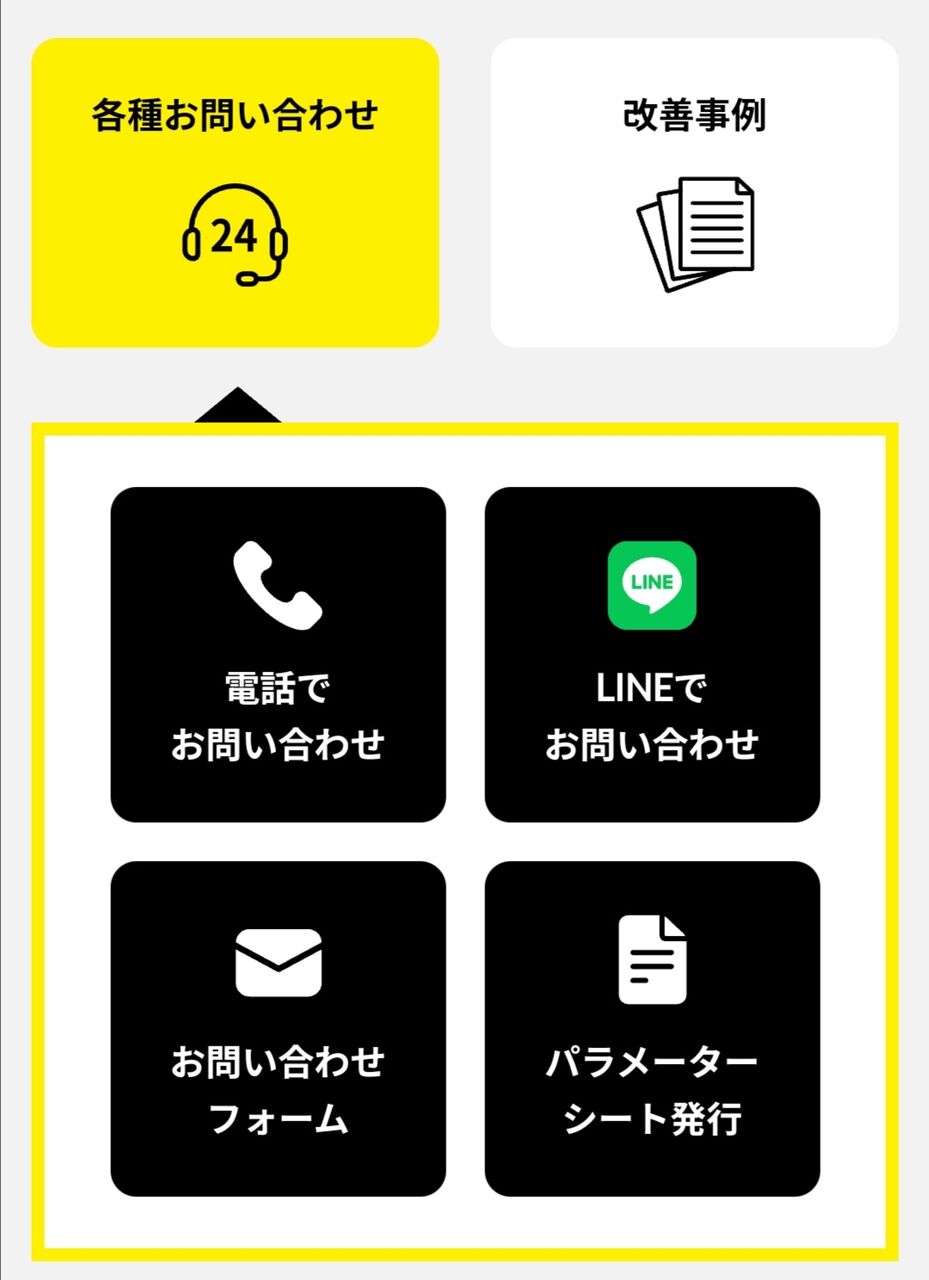
Task: Open the お問い合わせフォーム button
Action: pos(278,1029)
